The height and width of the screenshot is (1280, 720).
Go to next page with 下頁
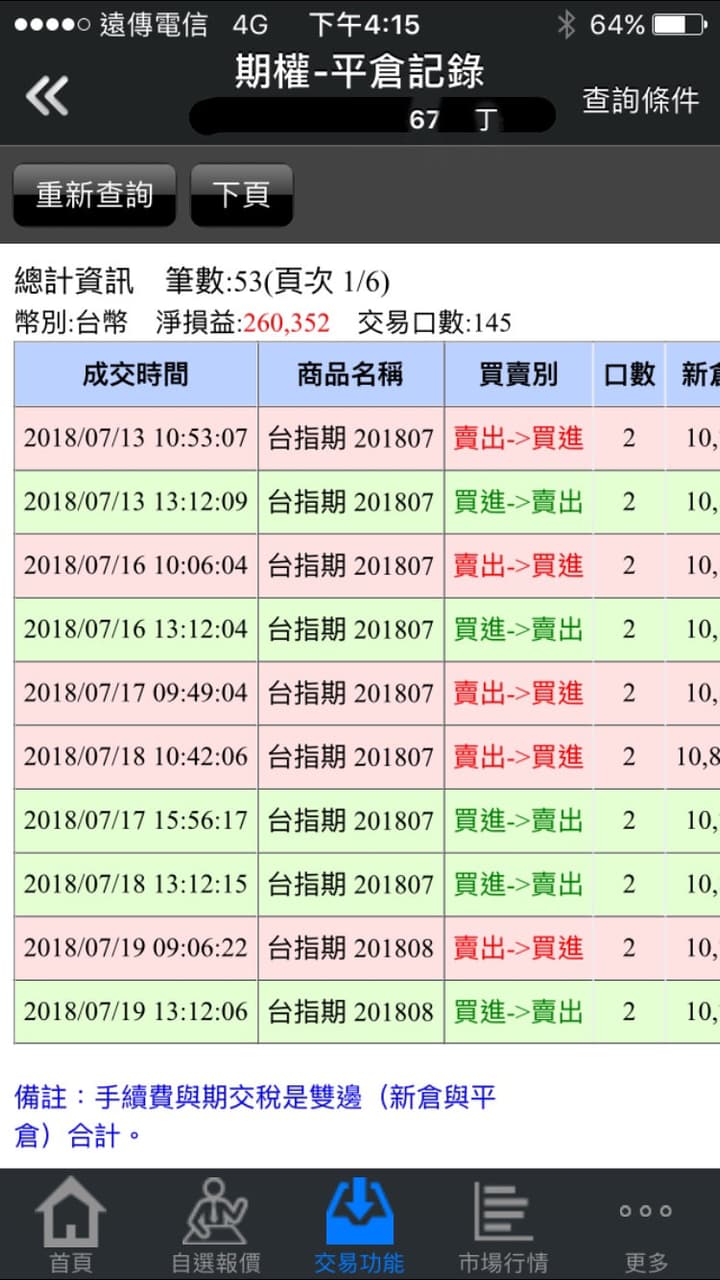tap(241, 195)
